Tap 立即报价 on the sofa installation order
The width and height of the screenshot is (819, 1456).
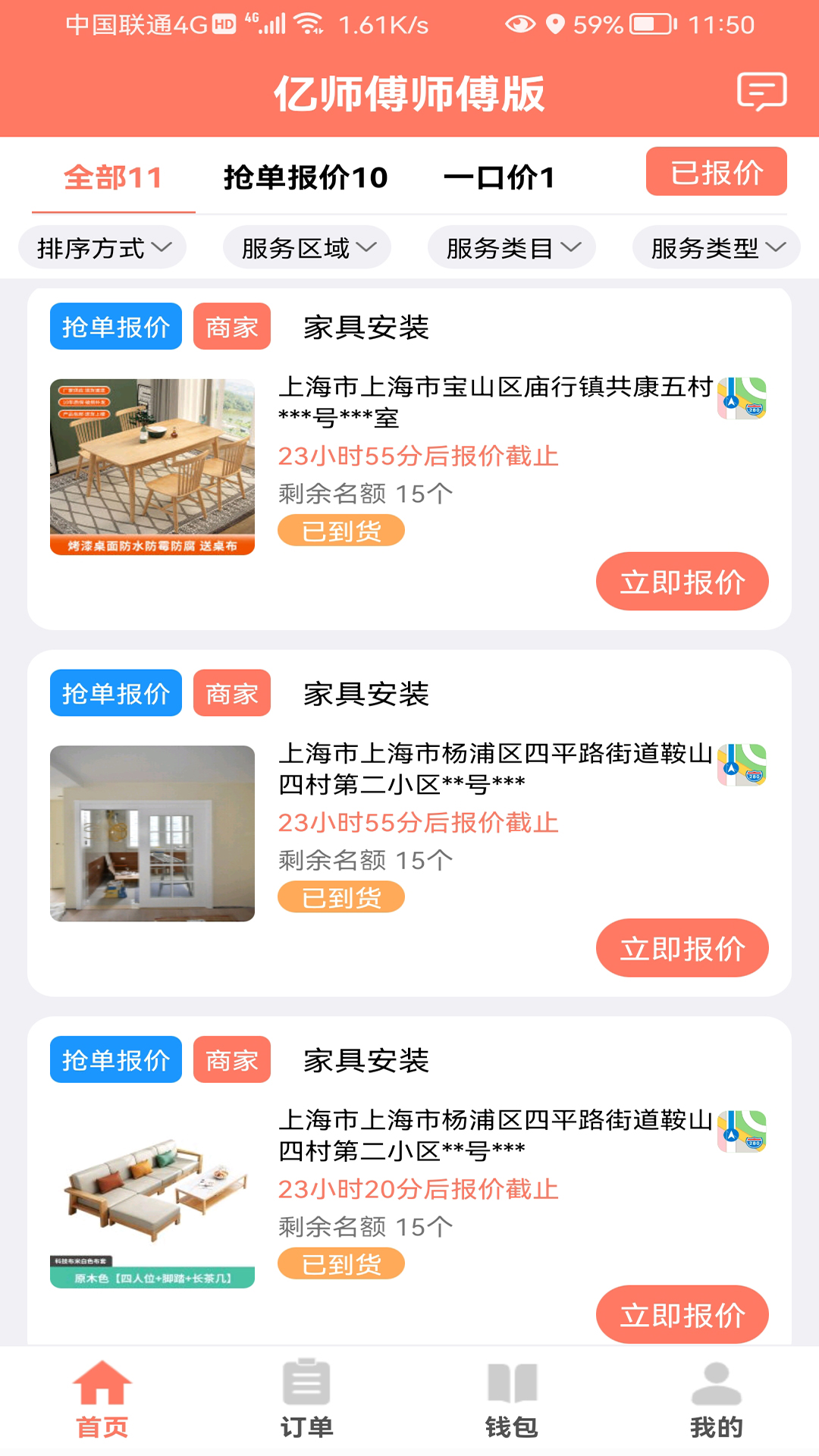pos(682,1315)
